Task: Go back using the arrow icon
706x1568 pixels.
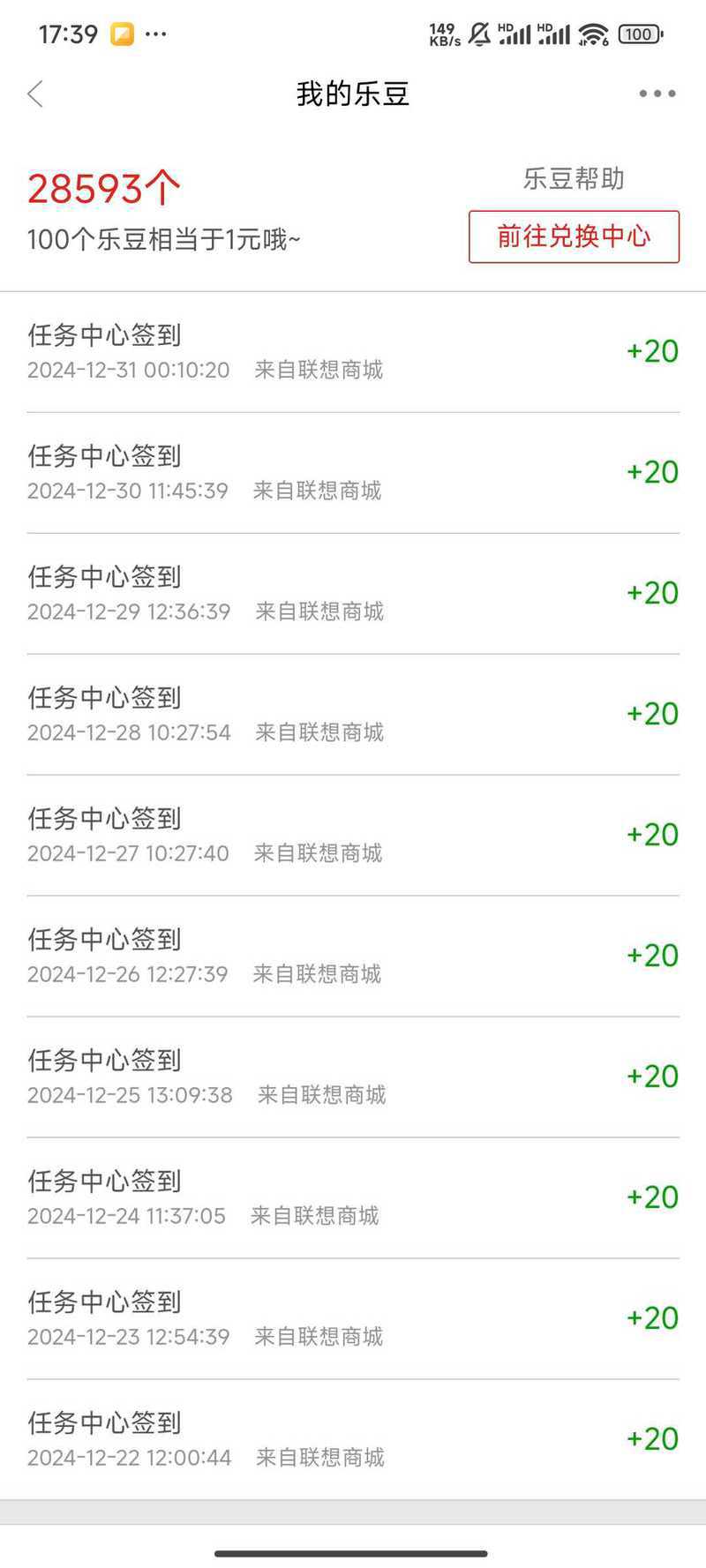Action: click(x=35, y=94)
